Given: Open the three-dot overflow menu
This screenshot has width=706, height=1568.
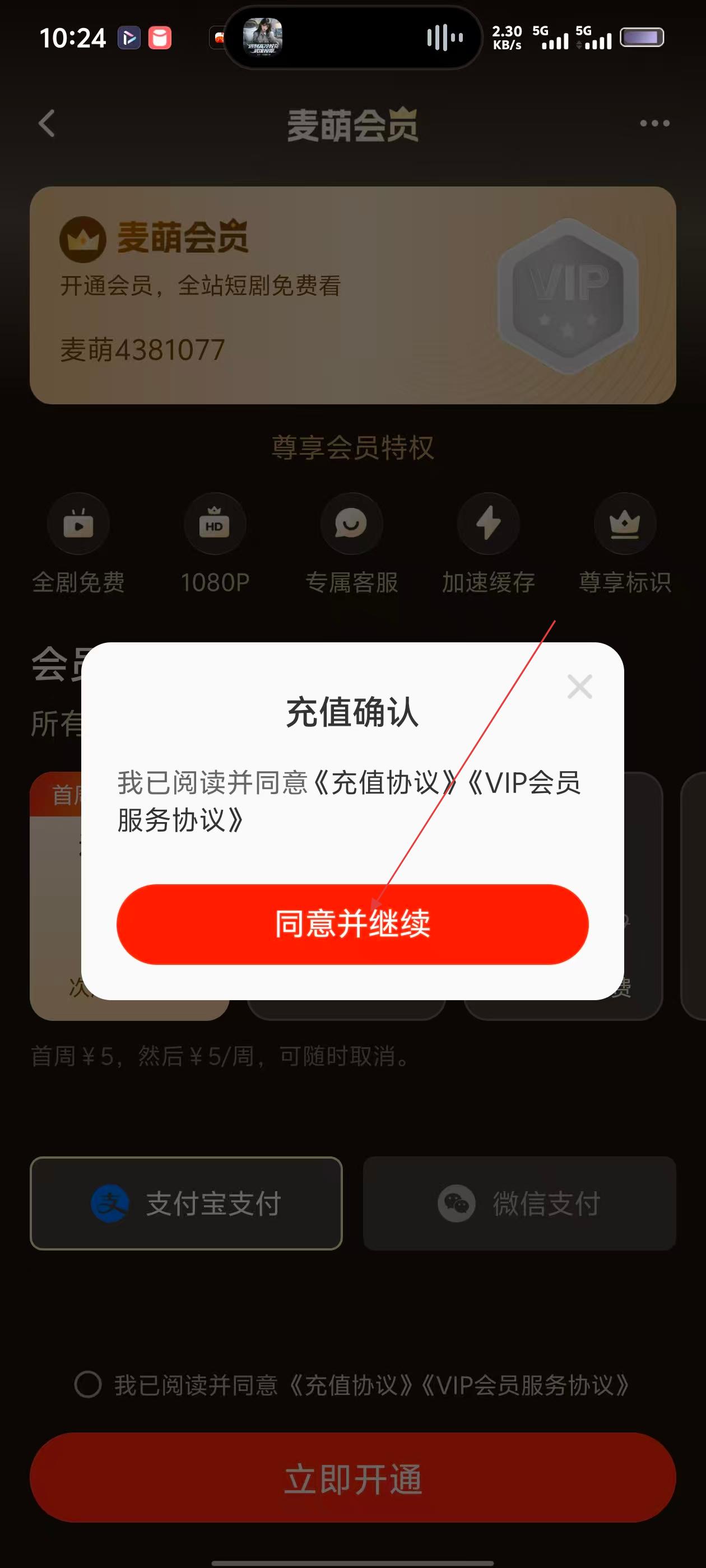Looking at the screenshot, I should [x=654, y=124].
